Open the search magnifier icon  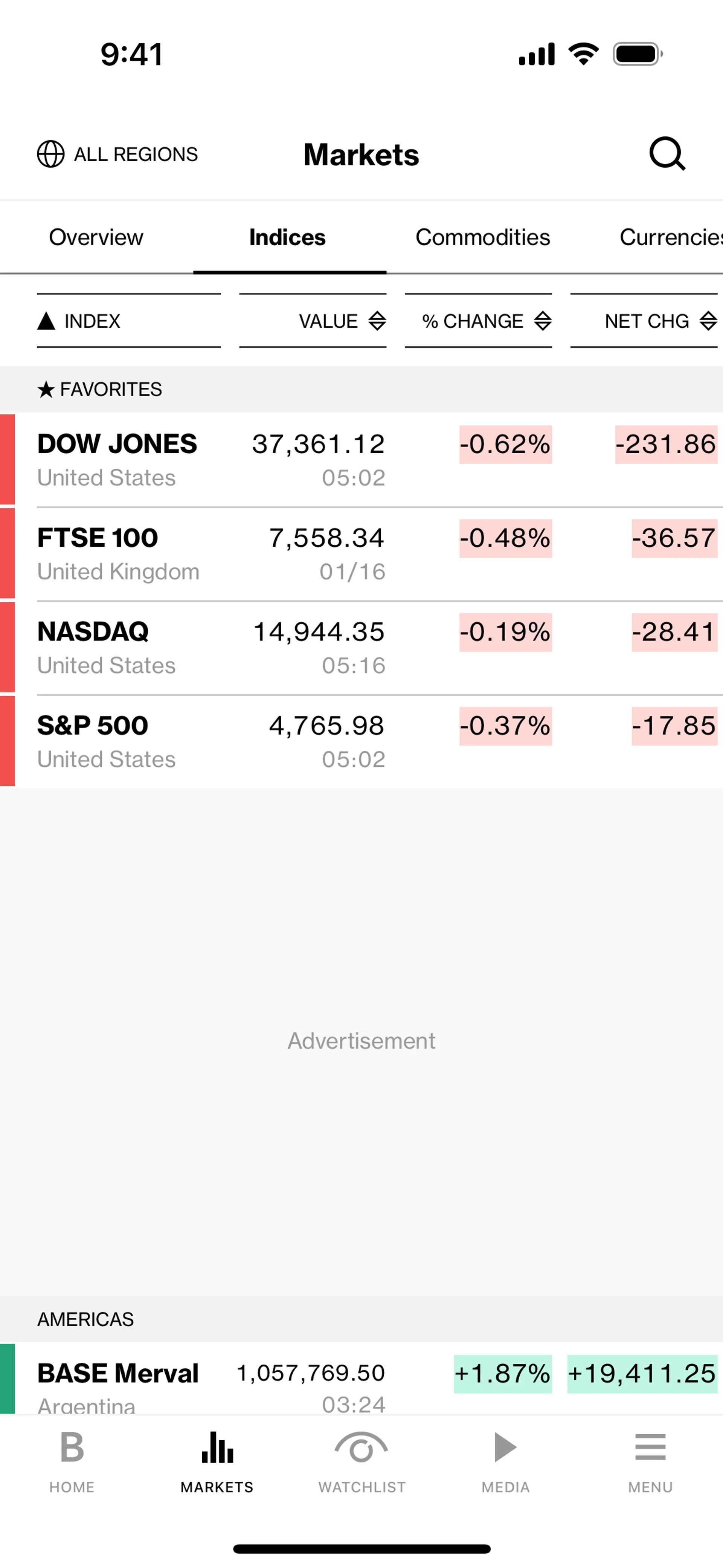(x=667, y=153)
